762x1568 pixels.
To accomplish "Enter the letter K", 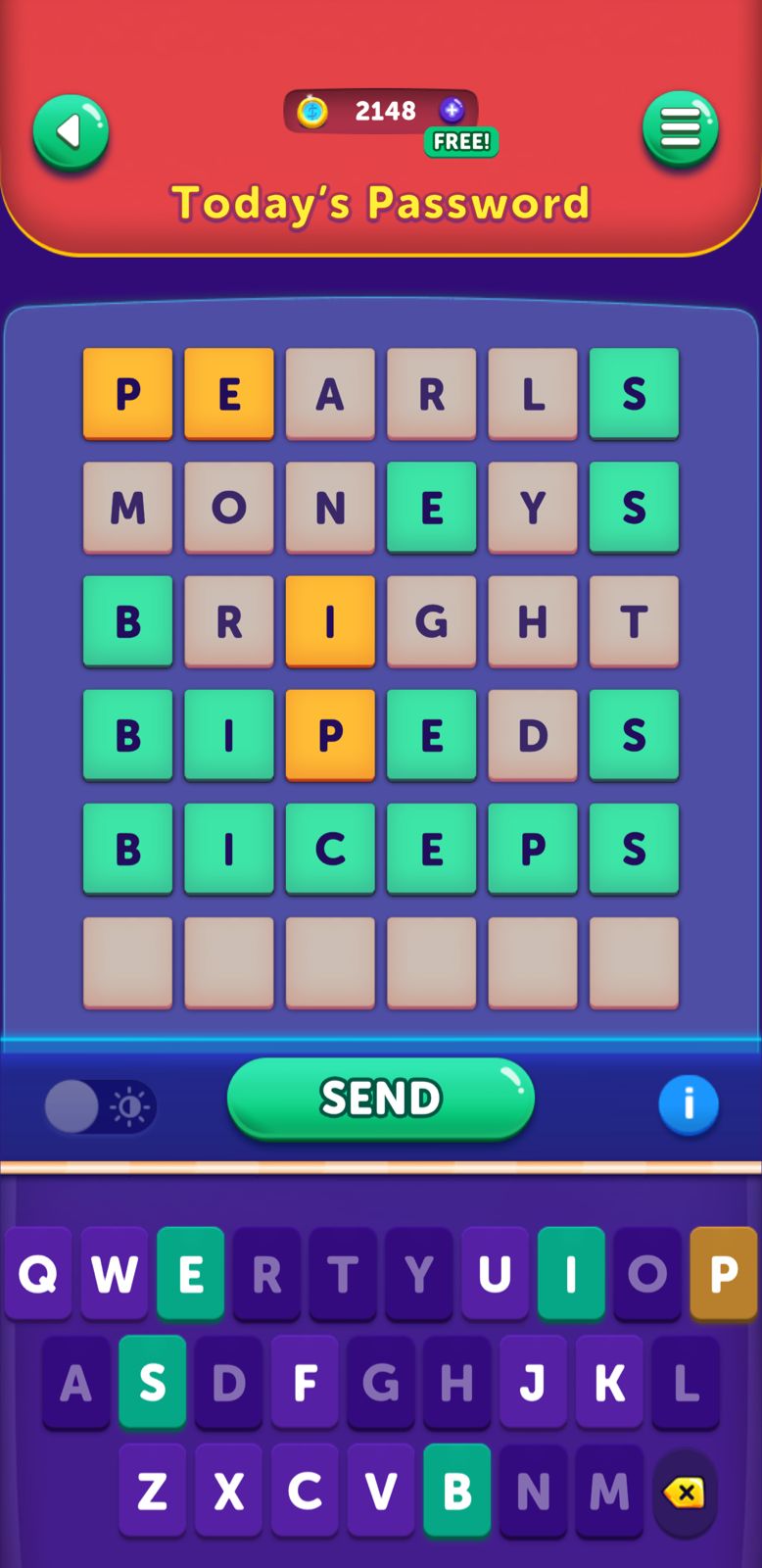I will (609, 1383).
